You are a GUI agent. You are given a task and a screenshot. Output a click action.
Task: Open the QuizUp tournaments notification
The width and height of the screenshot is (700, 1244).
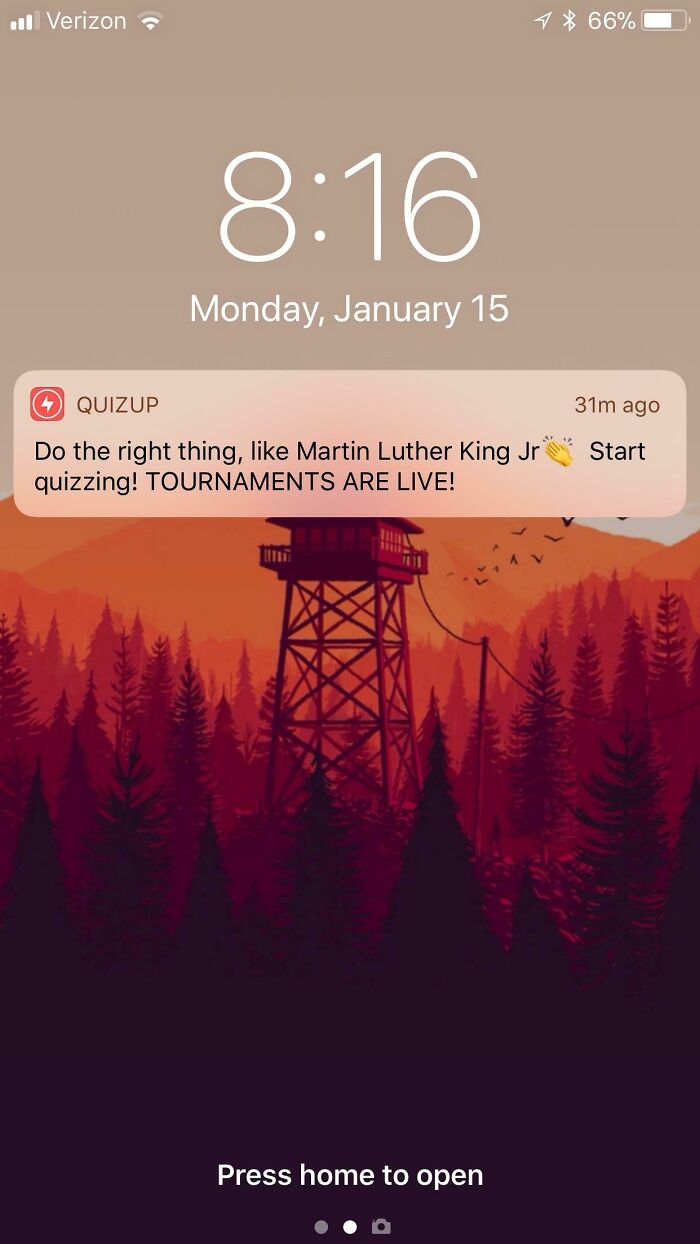click(349, 444)
